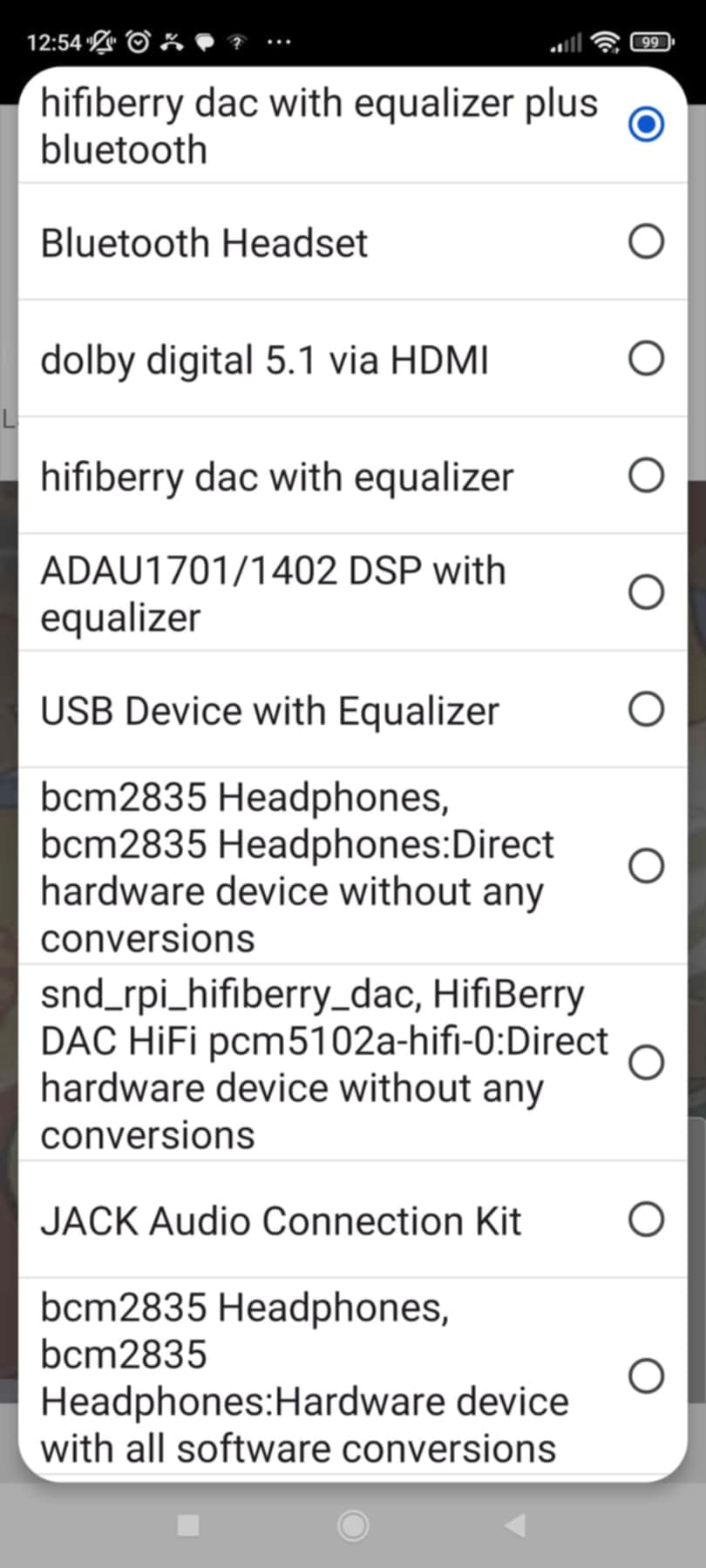Viewport: 706px width, 1568px height.
Task: Select hifiberry dac with equalizer plus bluetooth
Action: (x=352, y=125)
